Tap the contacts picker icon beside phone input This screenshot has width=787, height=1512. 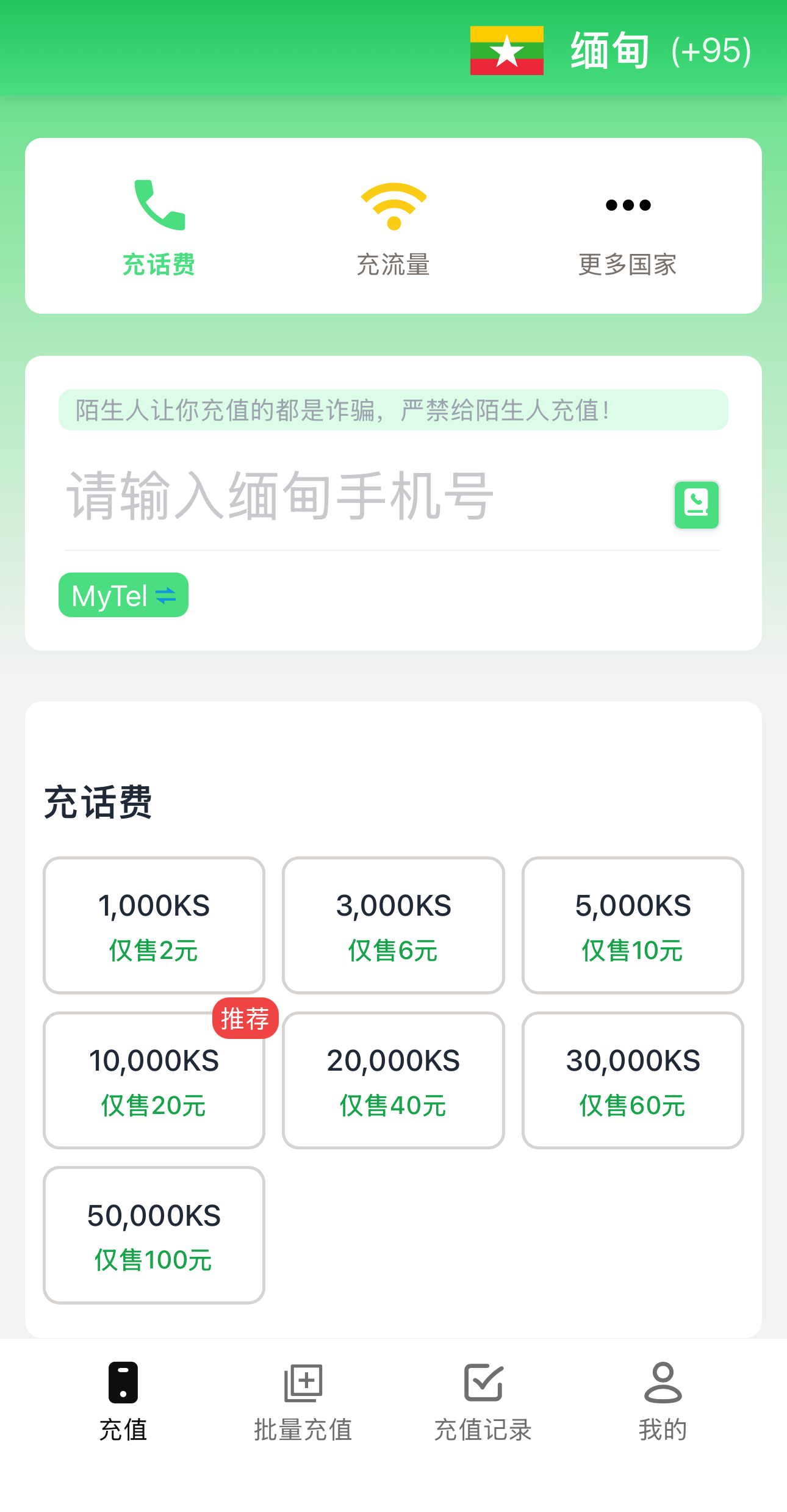[696, 504]
